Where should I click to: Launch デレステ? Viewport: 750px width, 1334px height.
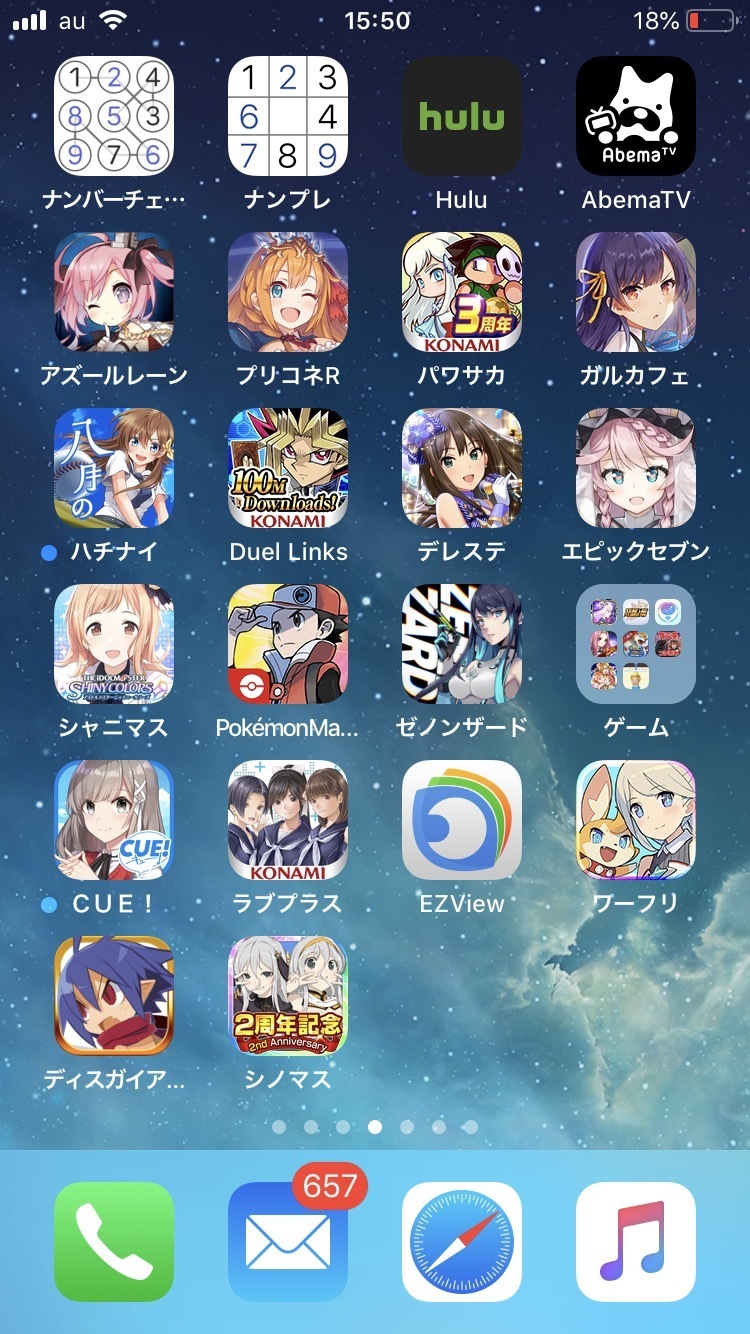click(x=462, y=468)
